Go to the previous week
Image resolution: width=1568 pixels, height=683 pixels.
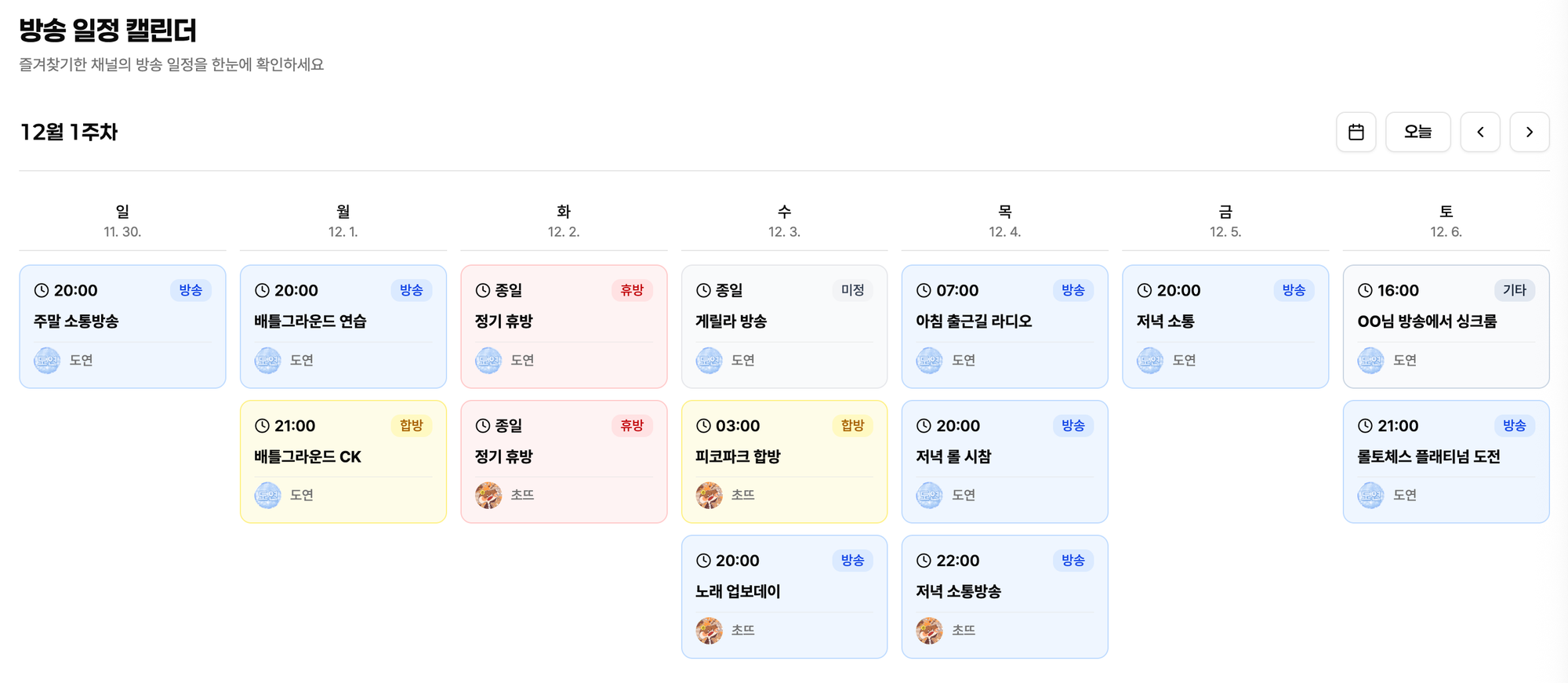1480,132
